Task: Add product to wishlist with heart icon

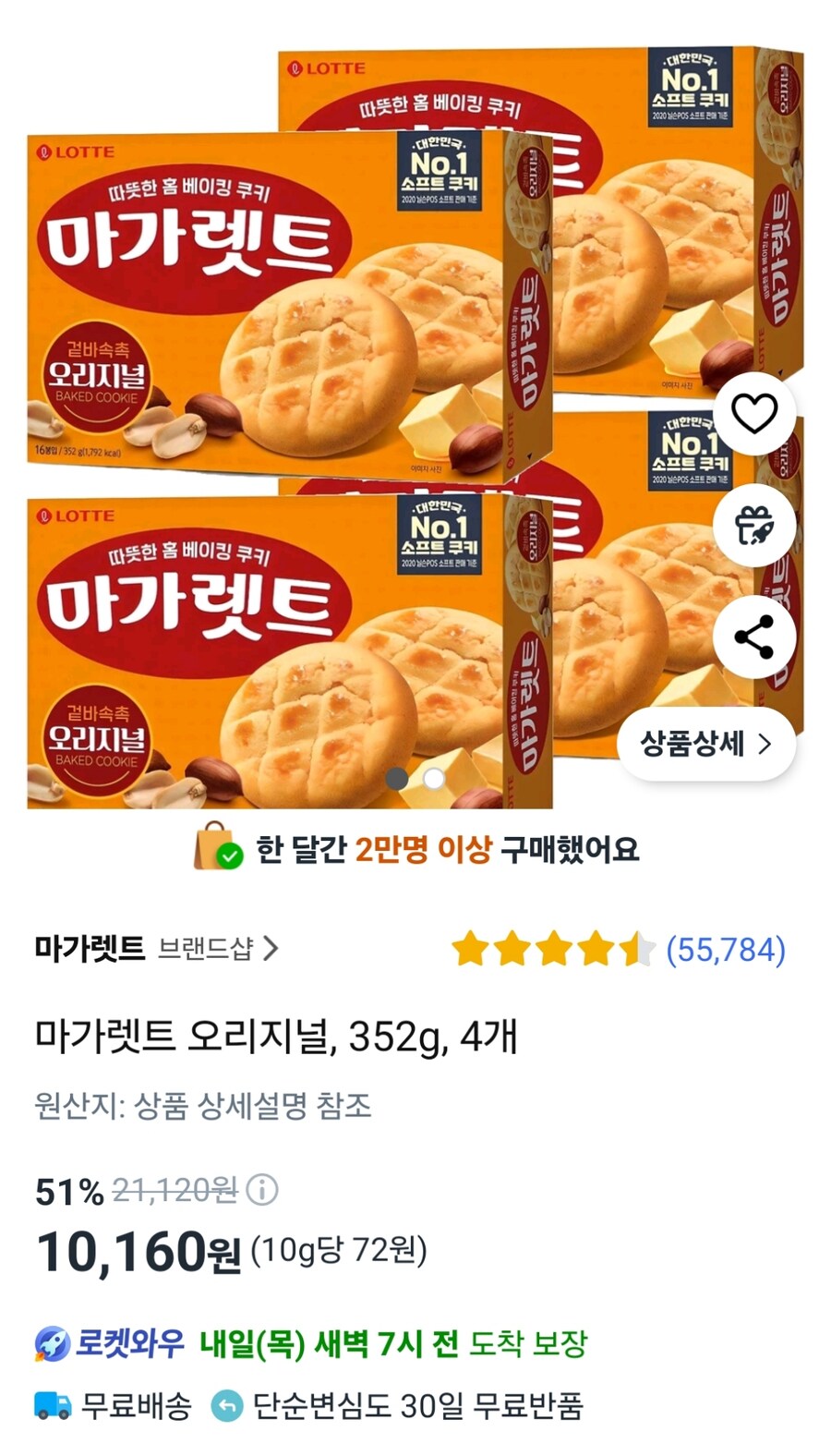Action: pyautogui.click(x=753, y=414)
